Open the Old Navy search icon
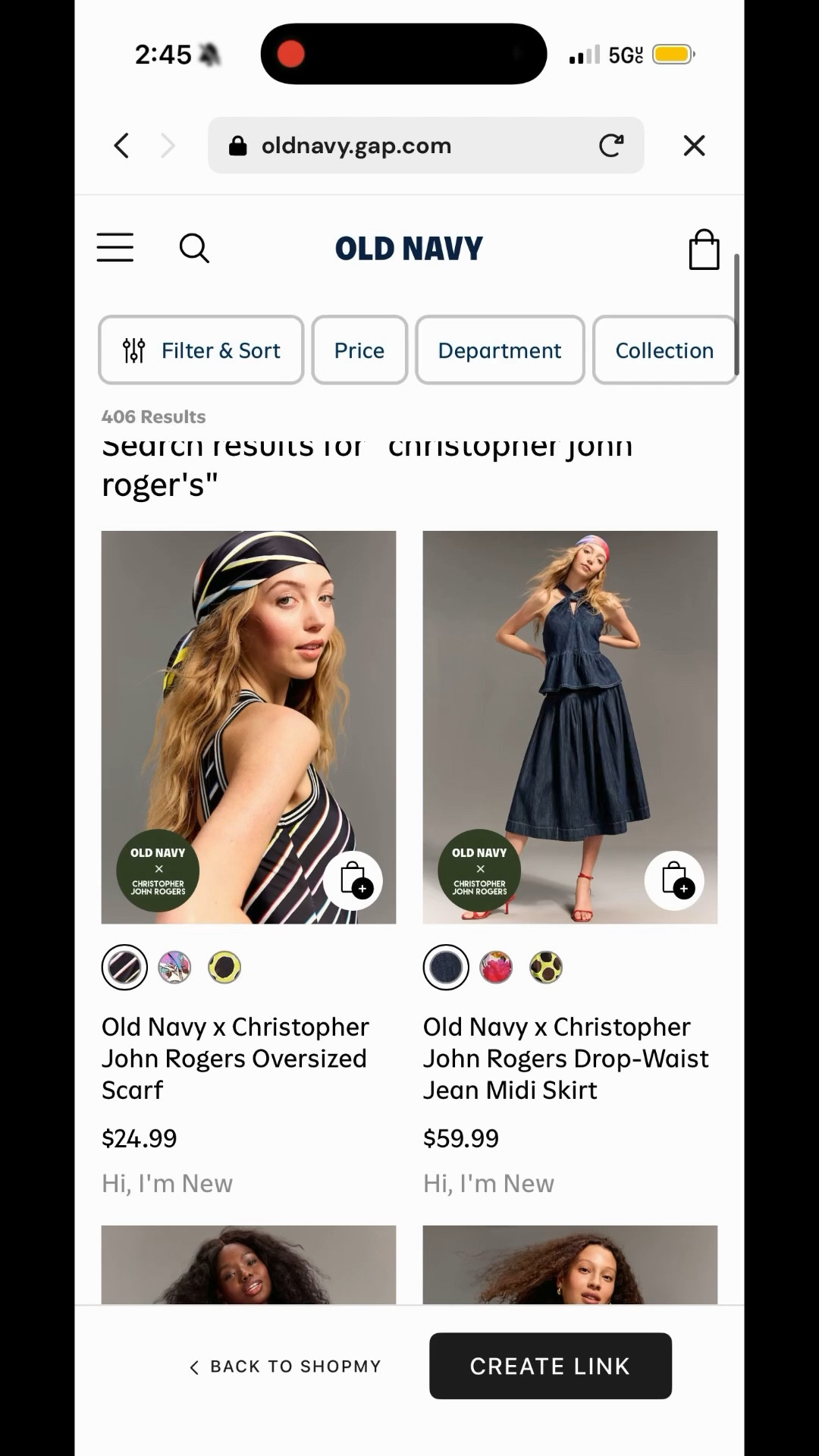Viewport: 819px width, 1456px height. coord(194,248)
